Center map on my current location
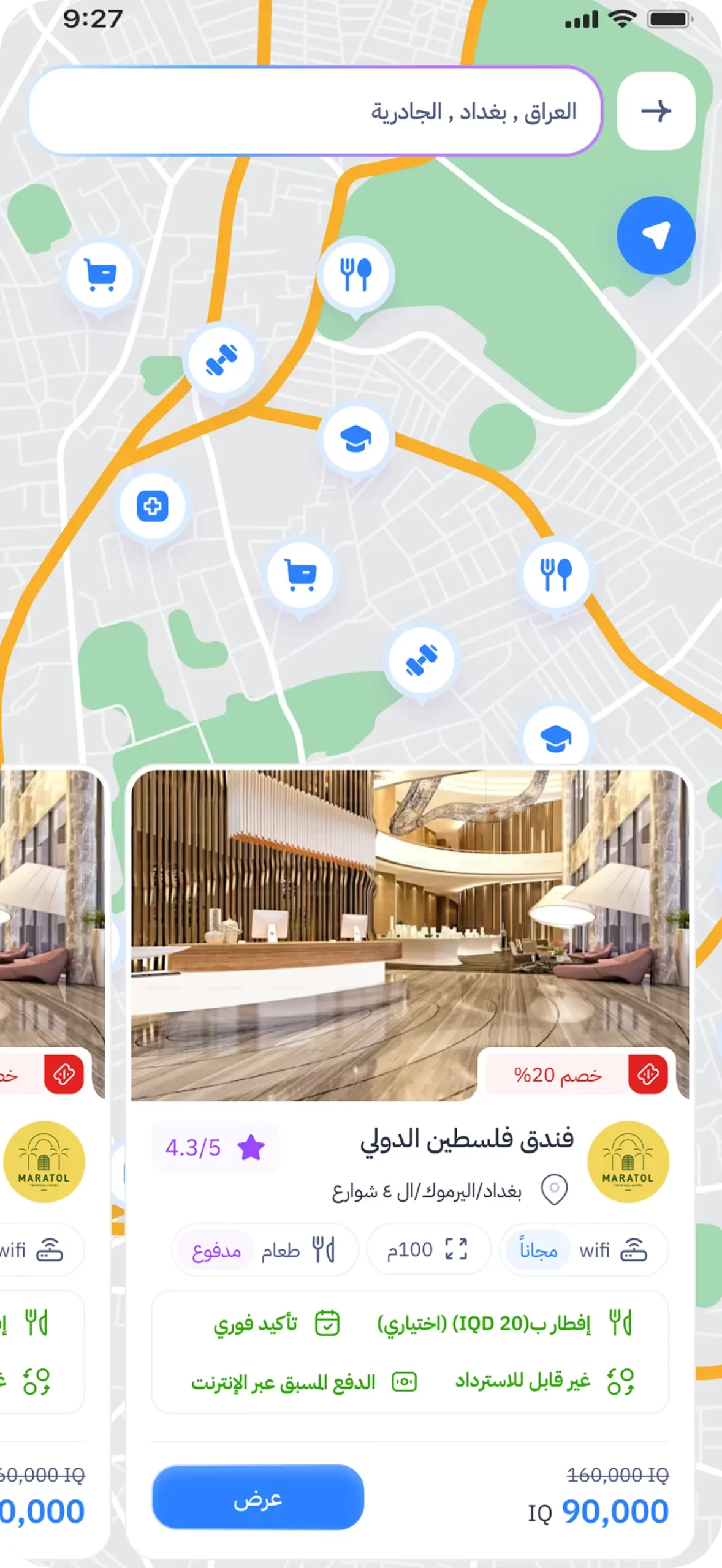 (x=656, y=235)
